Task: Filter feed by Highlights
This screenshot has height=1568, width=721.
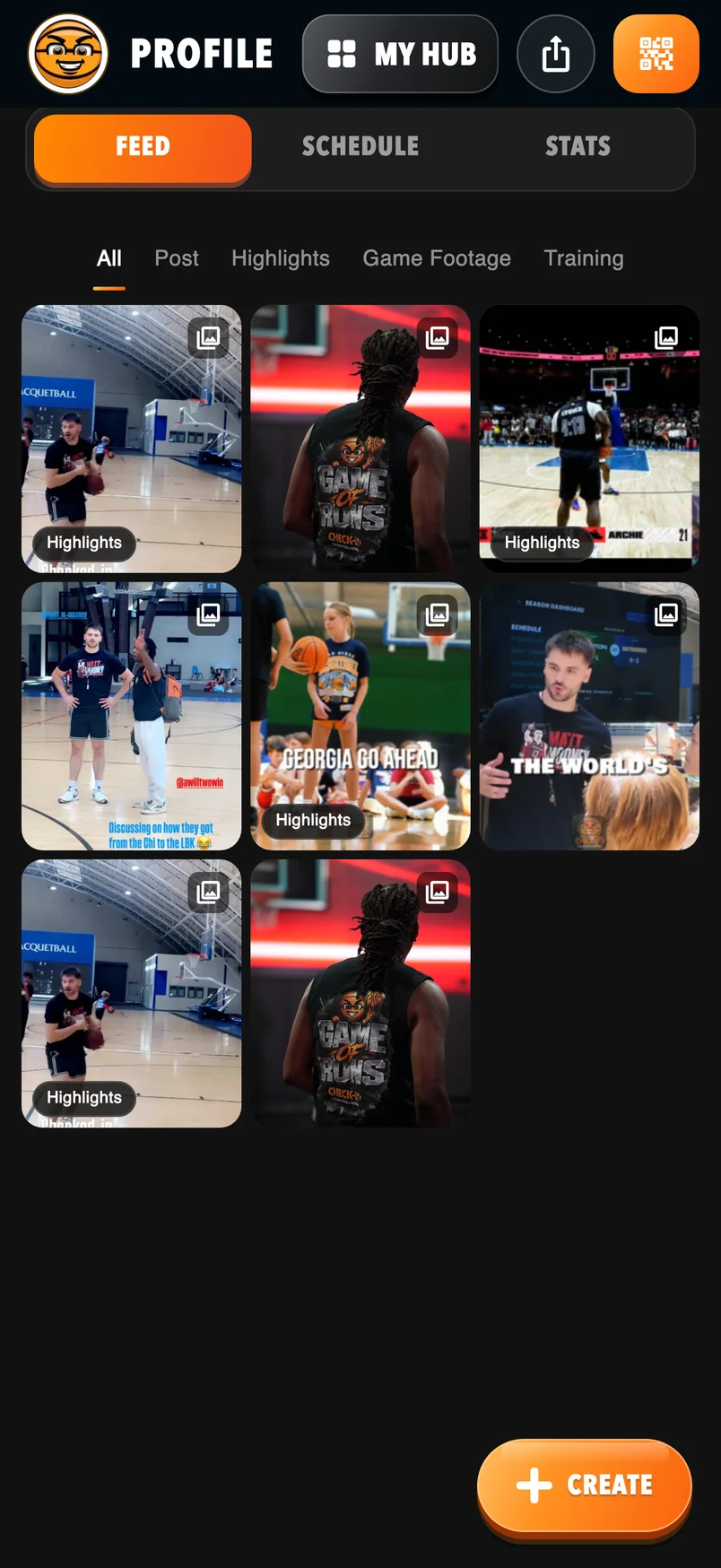Action: click(x=281, y=258)
